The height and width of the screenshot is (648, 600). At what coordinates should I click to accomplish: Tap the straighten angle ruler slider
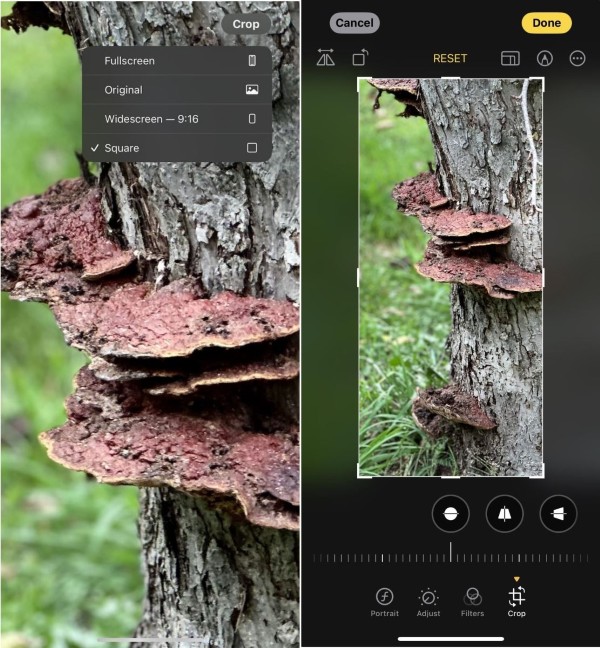pyautogui.click(x=450, y=557)
